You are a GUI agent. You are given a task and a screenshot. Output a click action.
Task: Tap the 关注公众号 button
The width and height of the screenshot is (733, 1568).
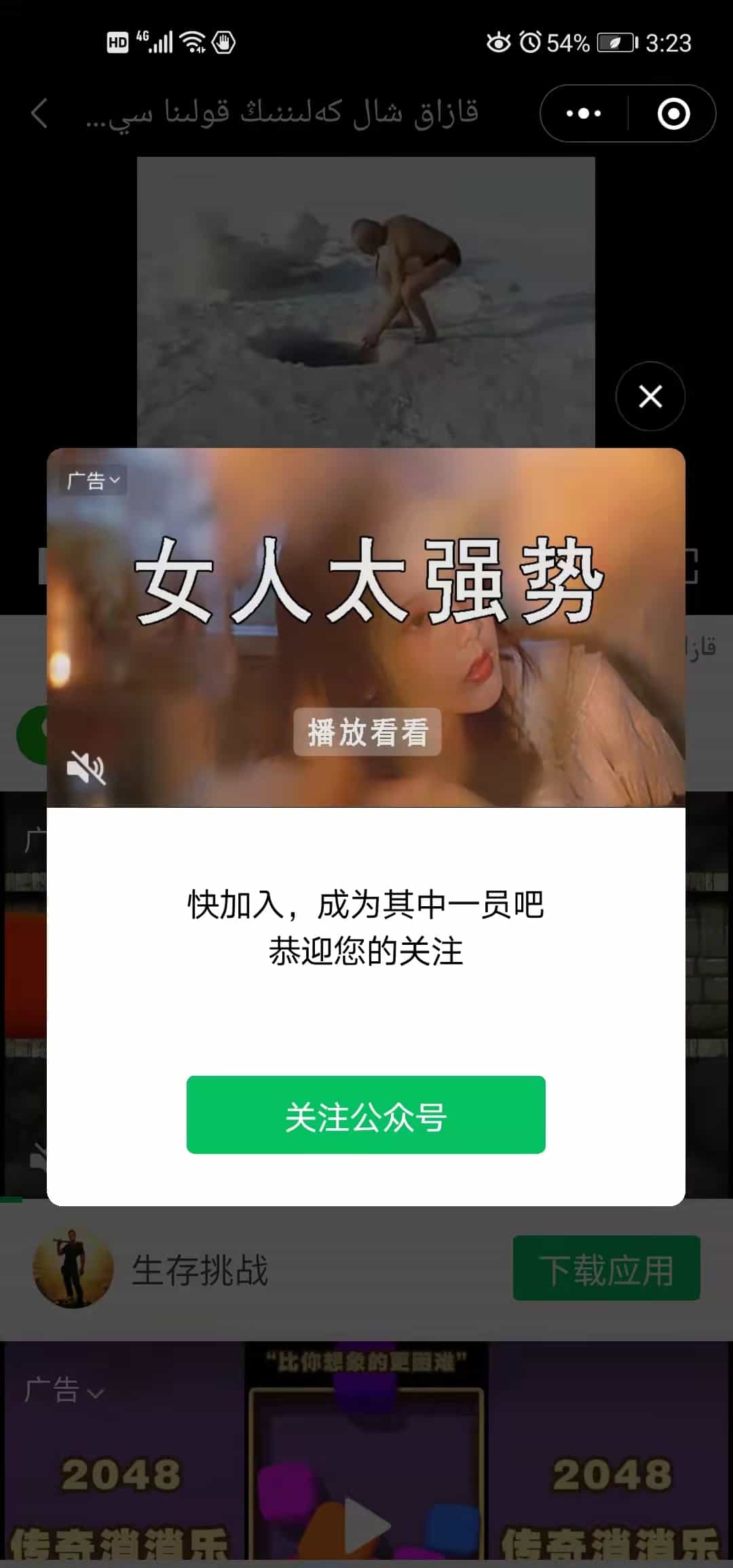[x=366, y=1115]
